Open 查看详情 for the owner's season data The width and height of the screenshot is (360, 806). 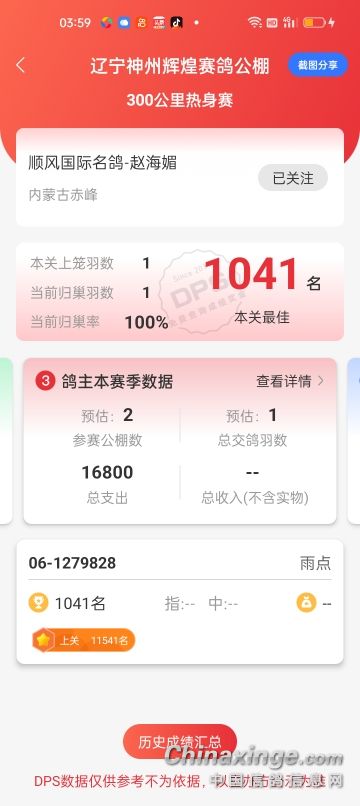point(290,381)
